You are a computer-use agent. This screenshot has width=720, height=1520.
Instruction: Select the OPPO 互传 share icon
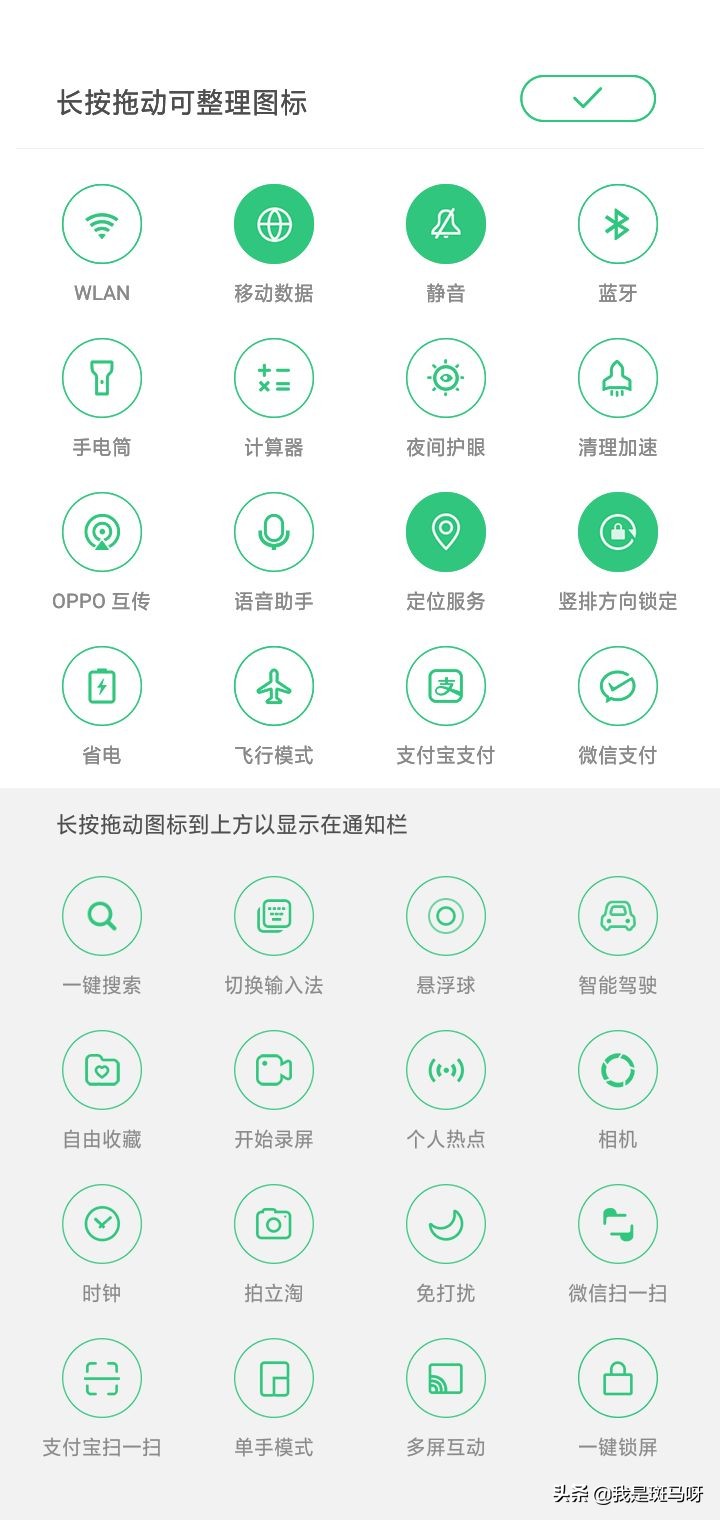pyautogui.click(x=101, y=532)
